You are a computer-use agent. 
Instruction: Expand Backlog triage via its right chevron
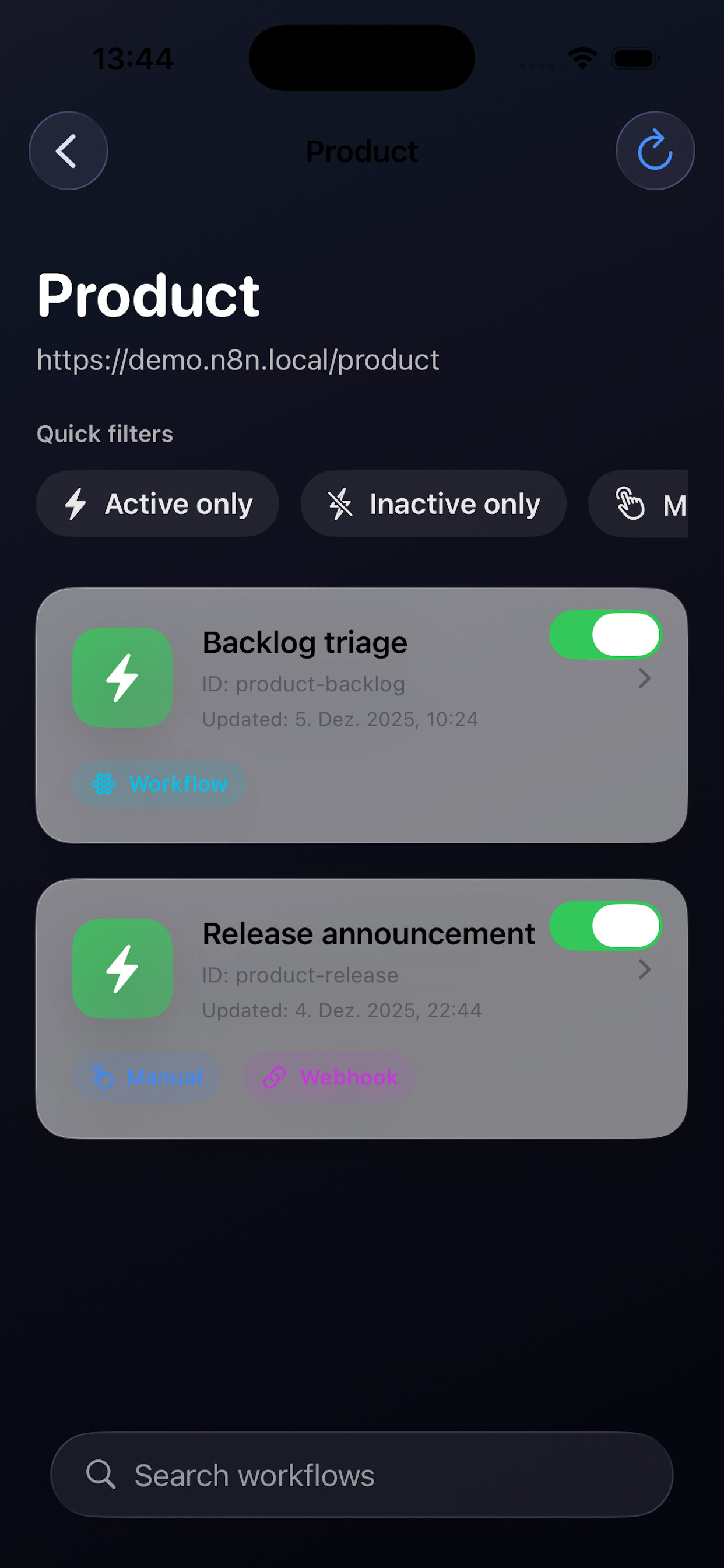[644, 678]
